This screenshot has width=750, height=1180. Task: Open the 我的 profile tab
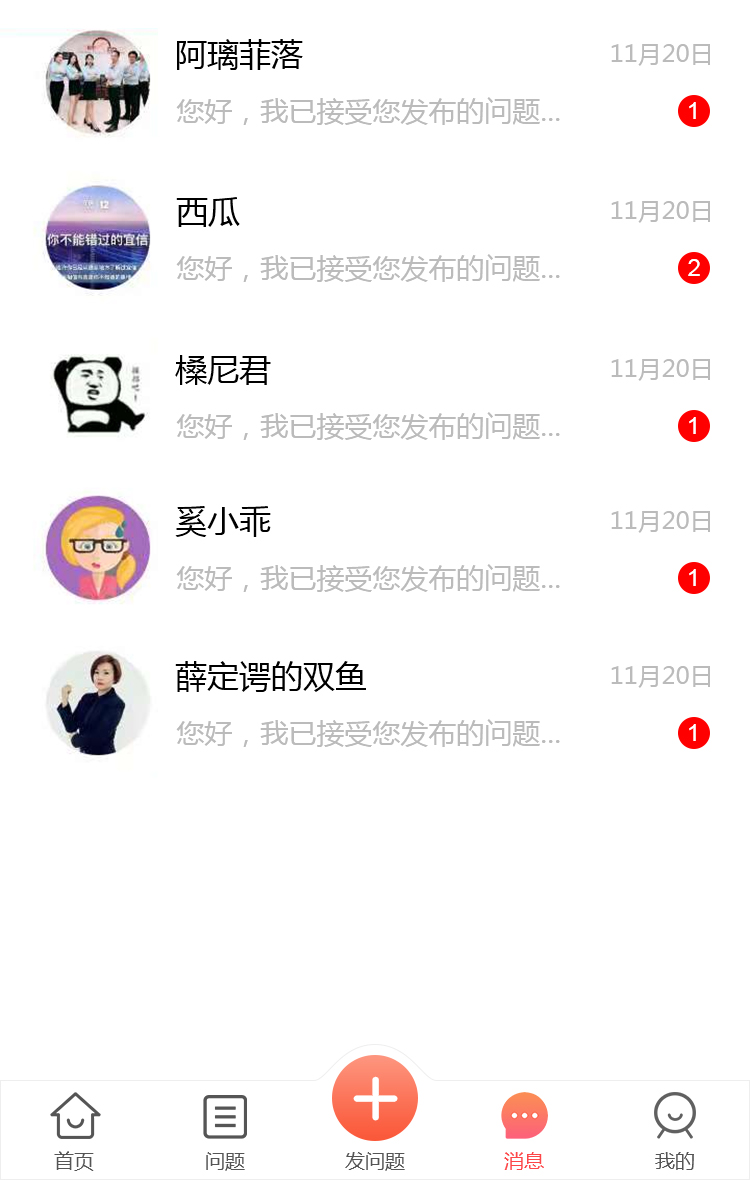[x=674, y=1131]
